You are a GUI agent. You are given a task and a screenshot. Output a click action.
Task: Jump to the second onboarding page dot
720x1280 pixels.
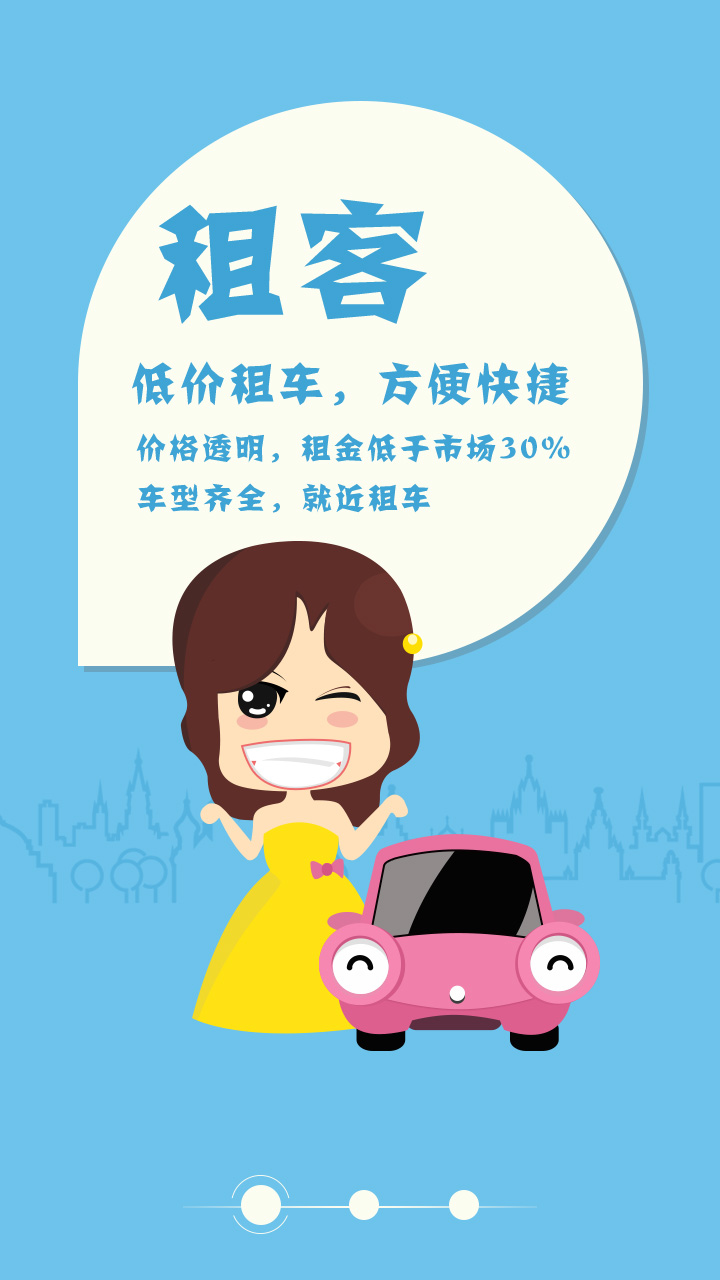364,1205
